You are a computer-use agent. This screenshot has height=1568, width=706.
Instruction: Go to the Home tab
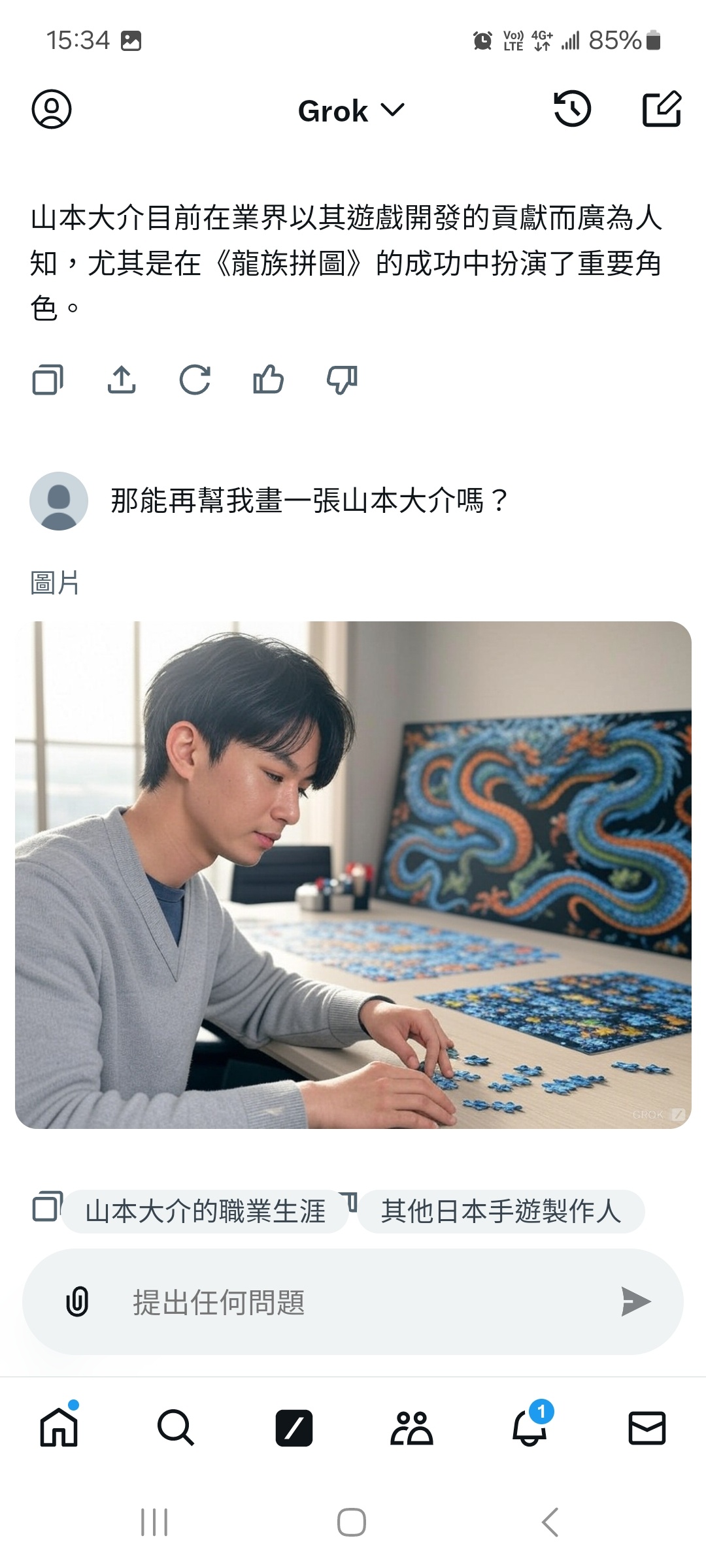pyautogui.click(x=59, y=1428)
